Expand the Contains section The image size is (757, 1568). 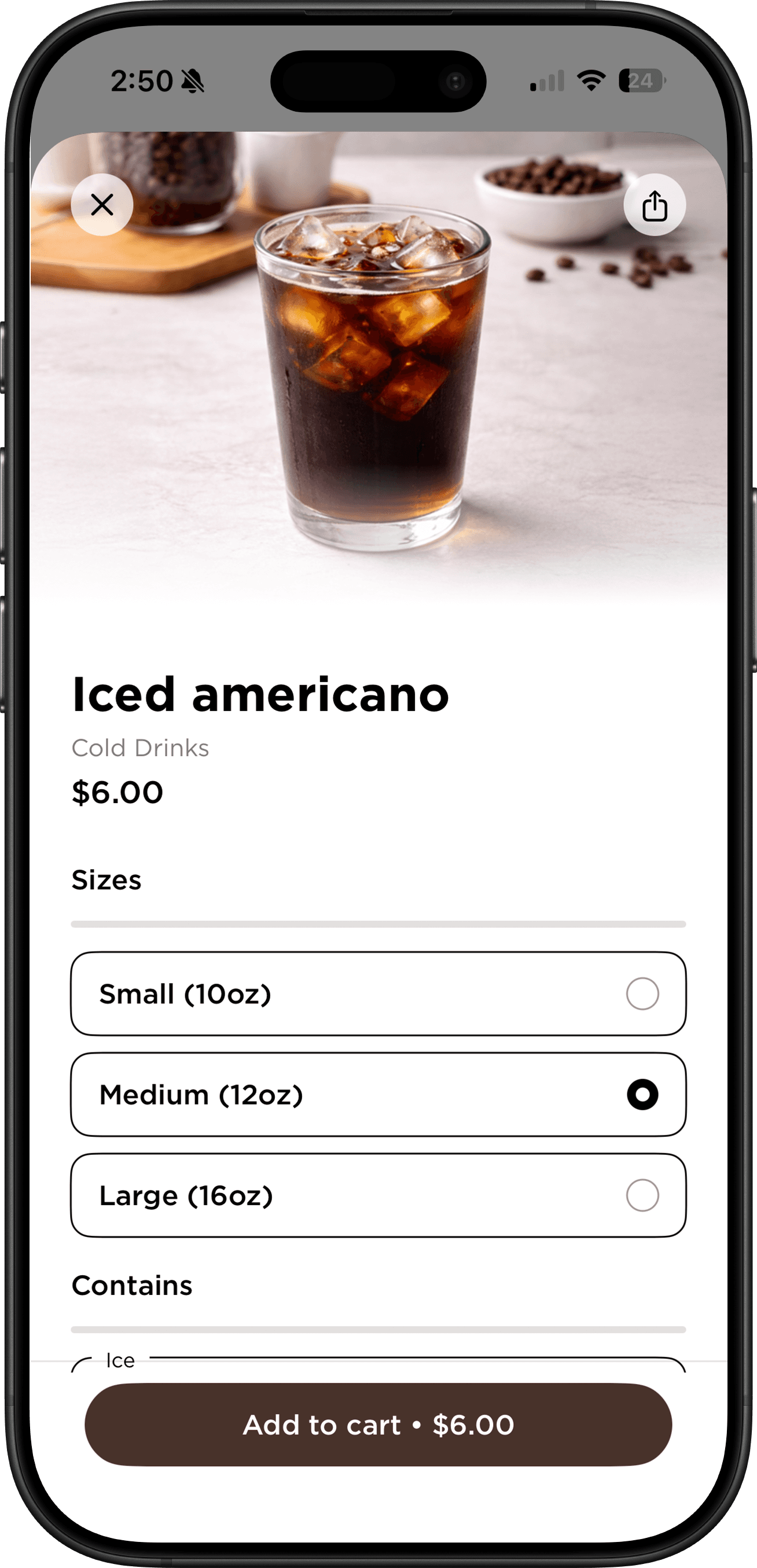(132, 1286)
